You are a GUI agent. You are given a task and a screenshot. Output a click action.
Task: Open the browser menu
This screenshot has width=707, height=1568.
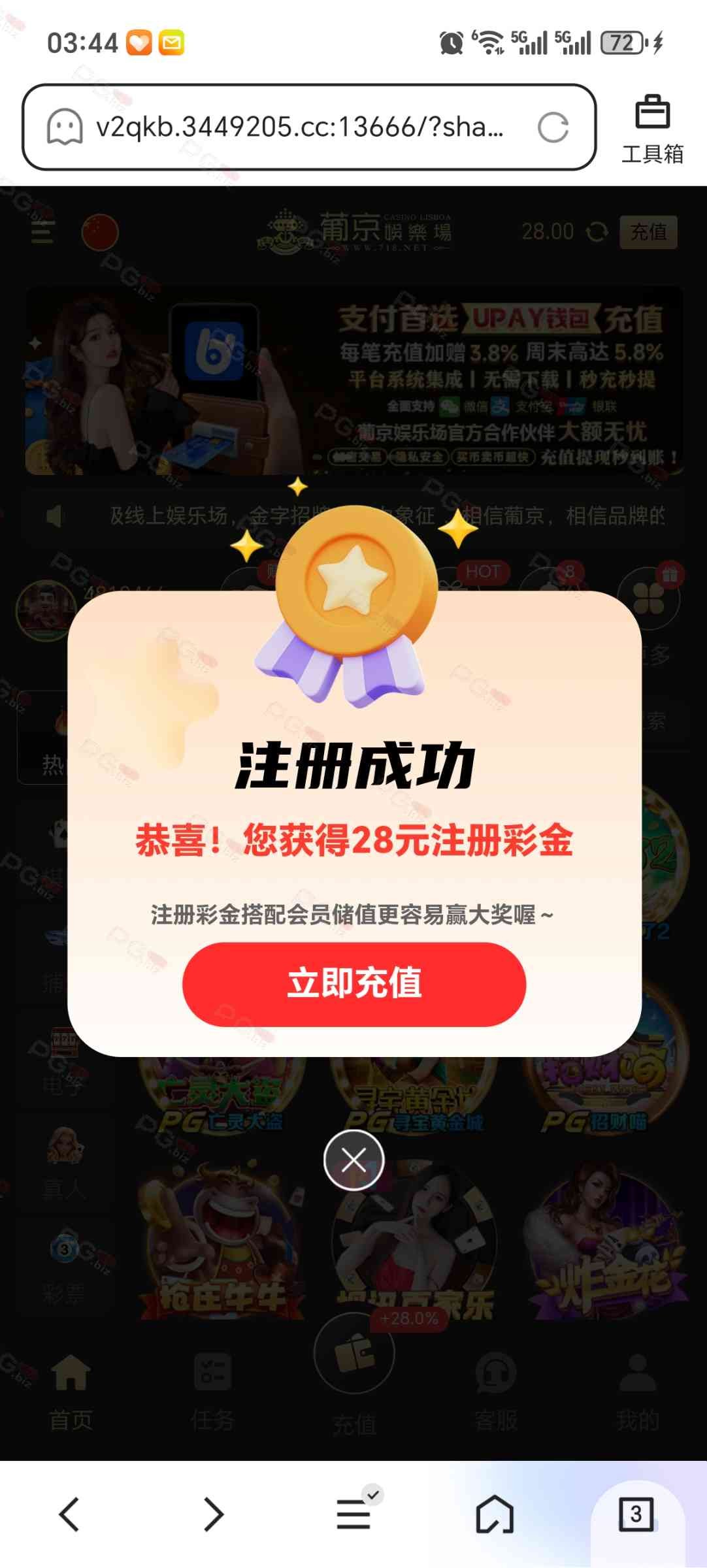click(354, 1514)
